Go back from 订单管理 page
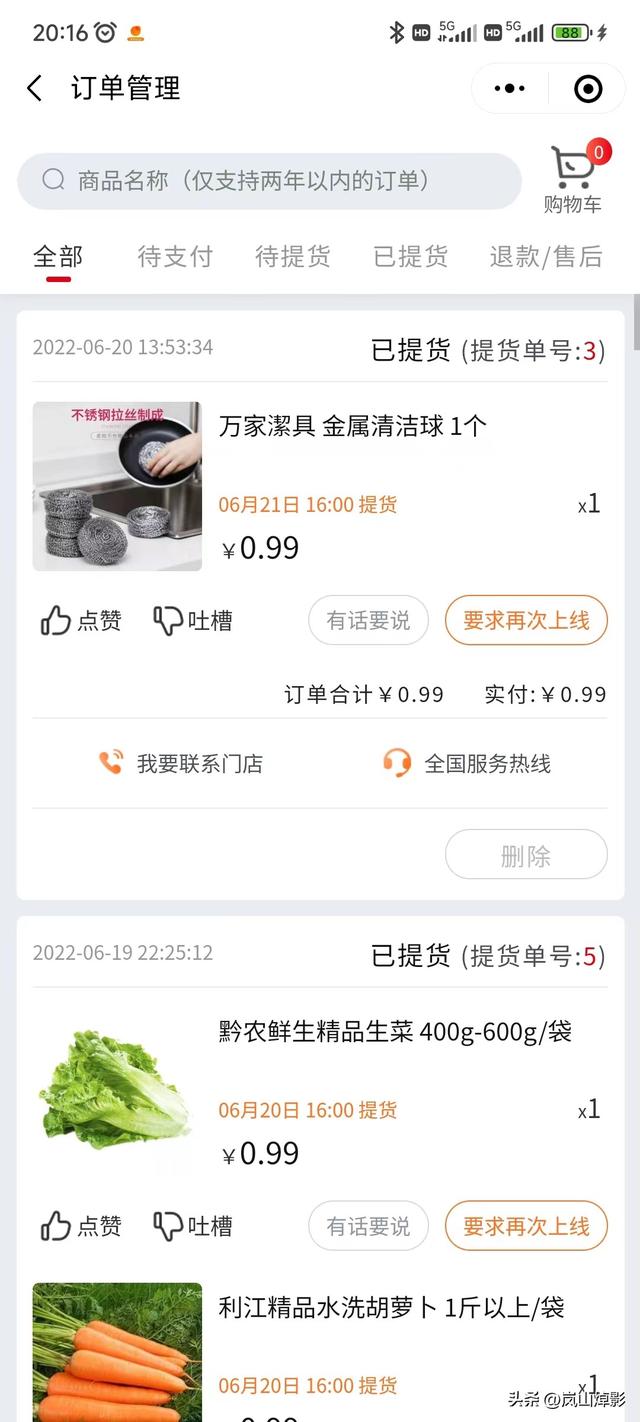640x1422 pixels. [35, 88]
